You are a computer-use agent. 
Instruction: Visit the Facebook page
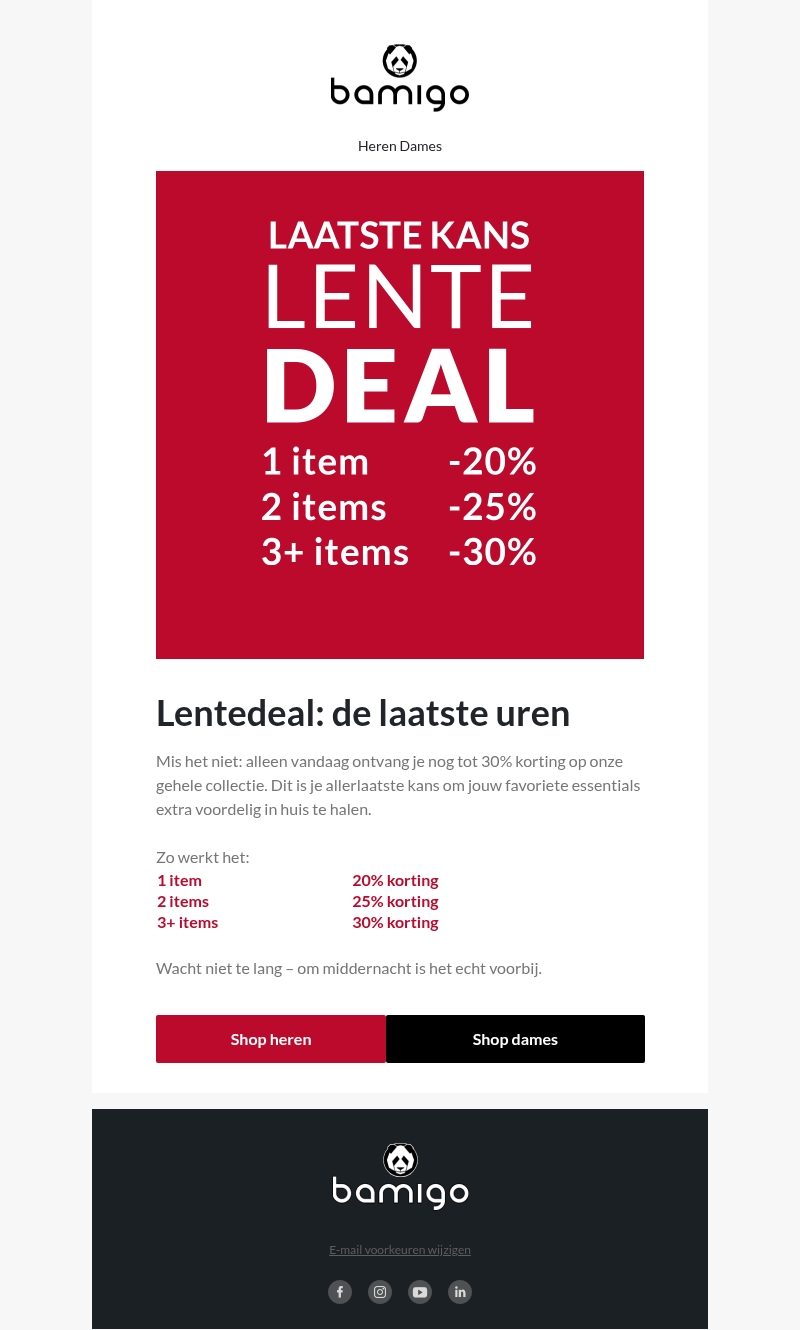pyautogui.click(x=340, y=1292)
